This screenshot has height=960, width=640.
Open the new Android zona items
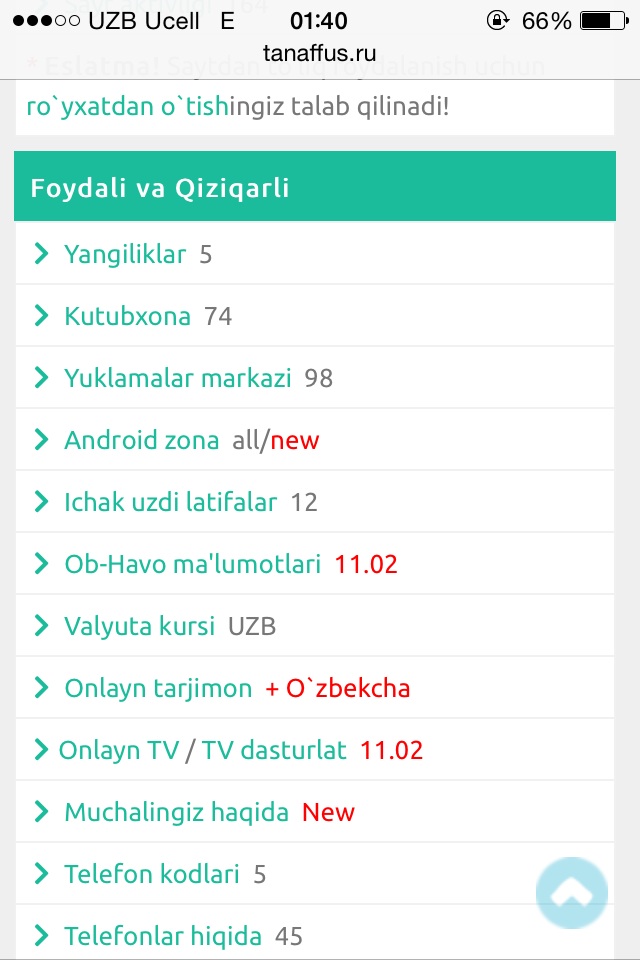[295, 440]
